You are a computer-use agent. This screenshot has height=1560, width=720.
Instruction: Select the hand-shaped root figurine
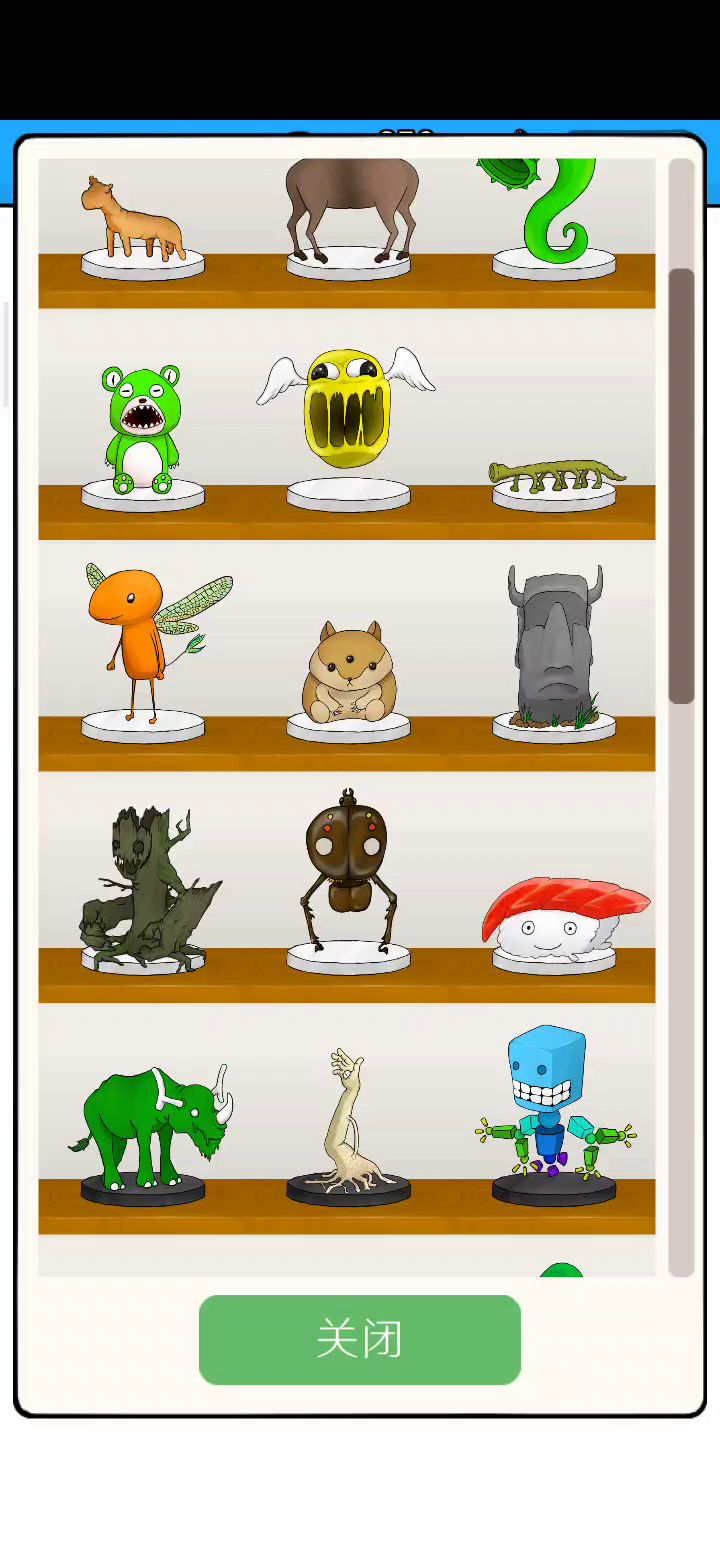[x=349, y=1121]
